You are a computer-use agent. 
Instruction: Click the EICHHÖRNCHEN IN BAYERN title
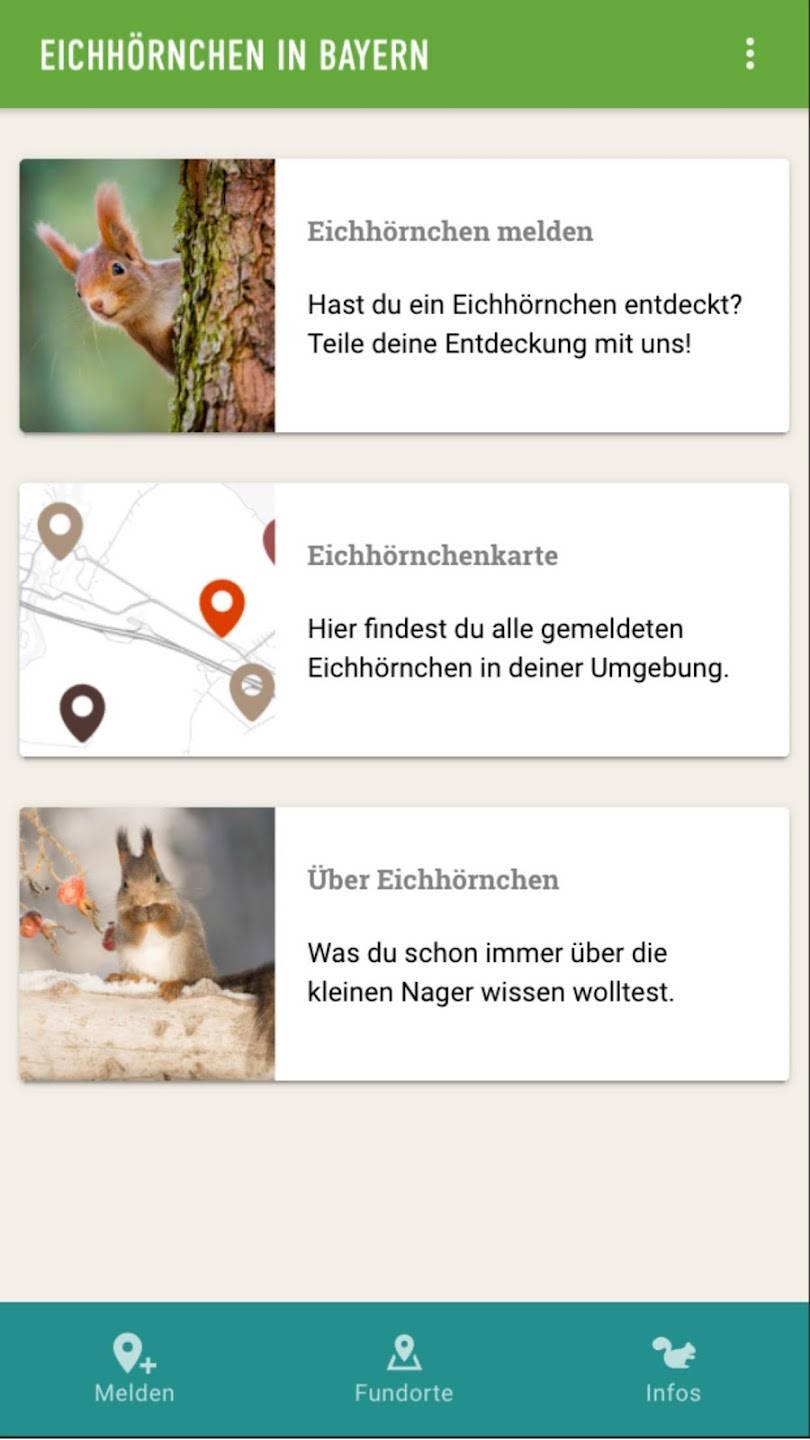pyautogui.click(x=233, y=55)
